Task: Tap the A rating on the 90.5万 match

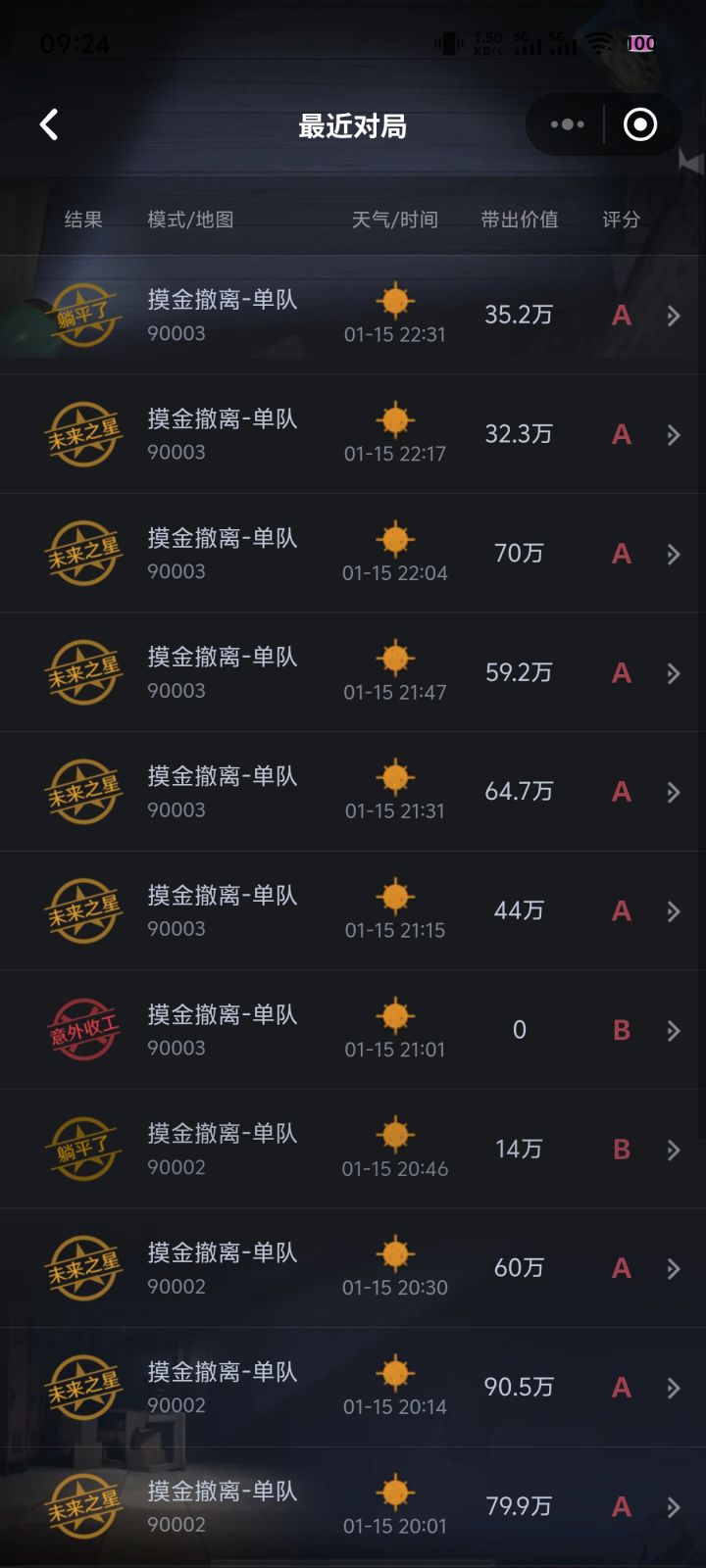Action: point(620,1387)
